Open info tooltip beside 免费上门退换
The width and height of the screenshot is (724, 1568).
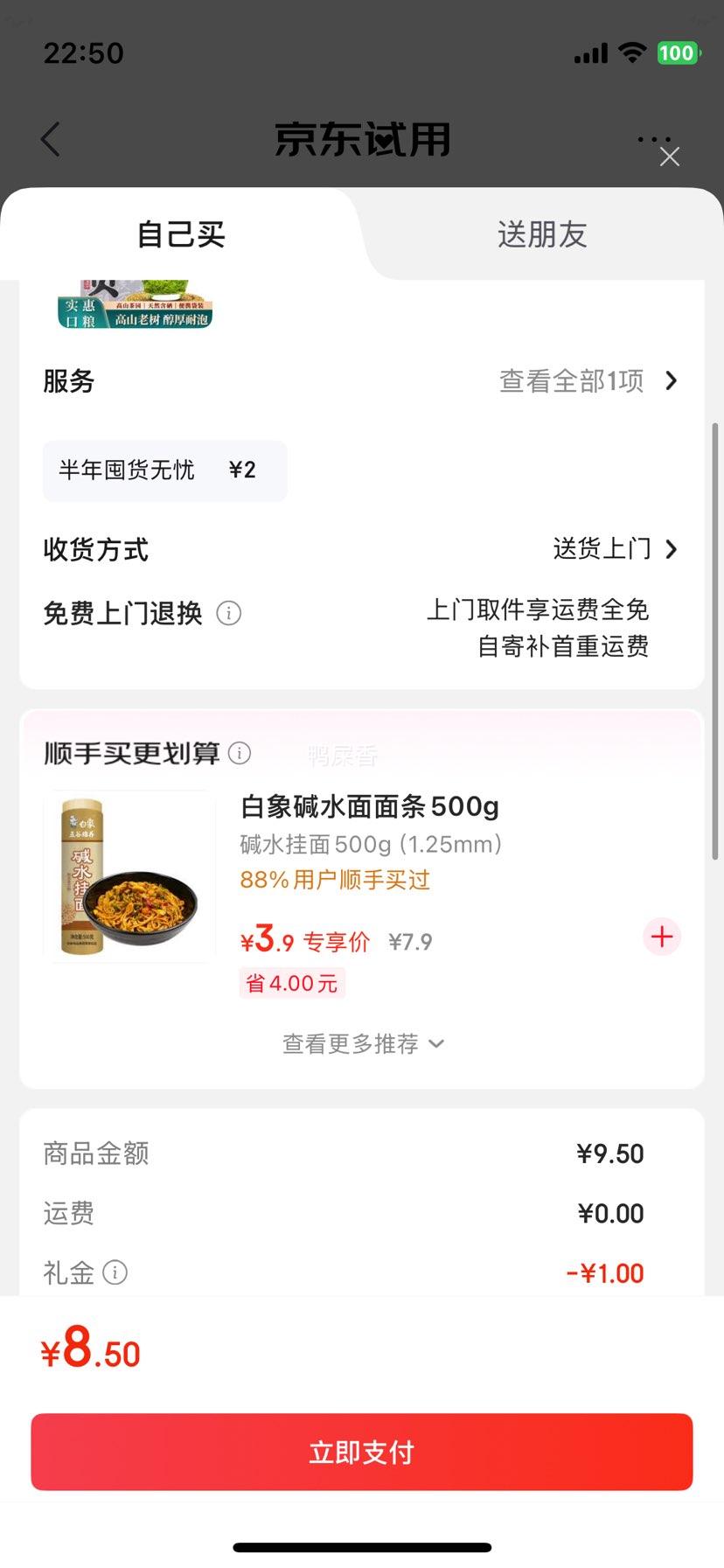coord(228,614)
